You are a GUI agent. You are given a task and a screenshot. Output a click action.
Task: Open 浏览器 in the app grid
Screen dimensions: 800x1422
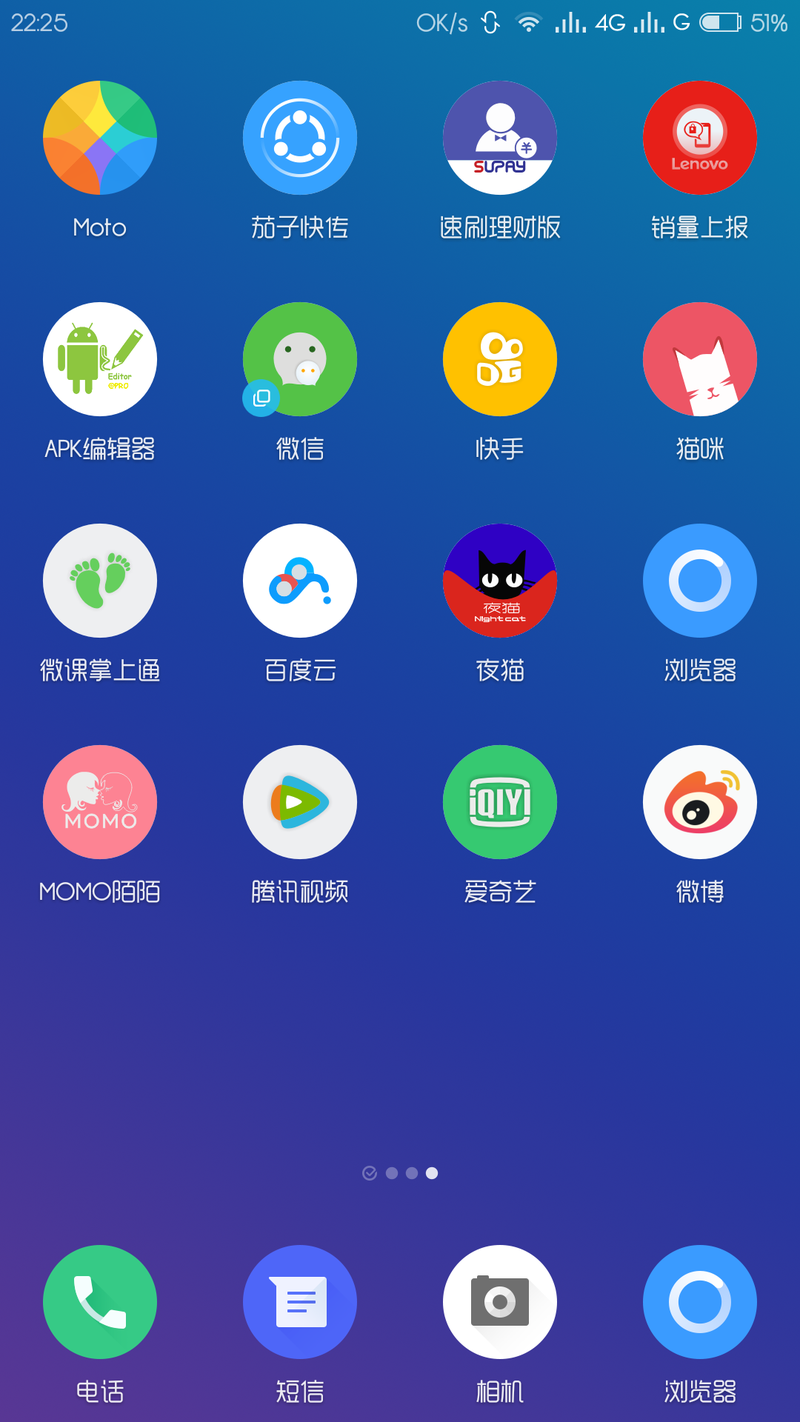[700, 580]
